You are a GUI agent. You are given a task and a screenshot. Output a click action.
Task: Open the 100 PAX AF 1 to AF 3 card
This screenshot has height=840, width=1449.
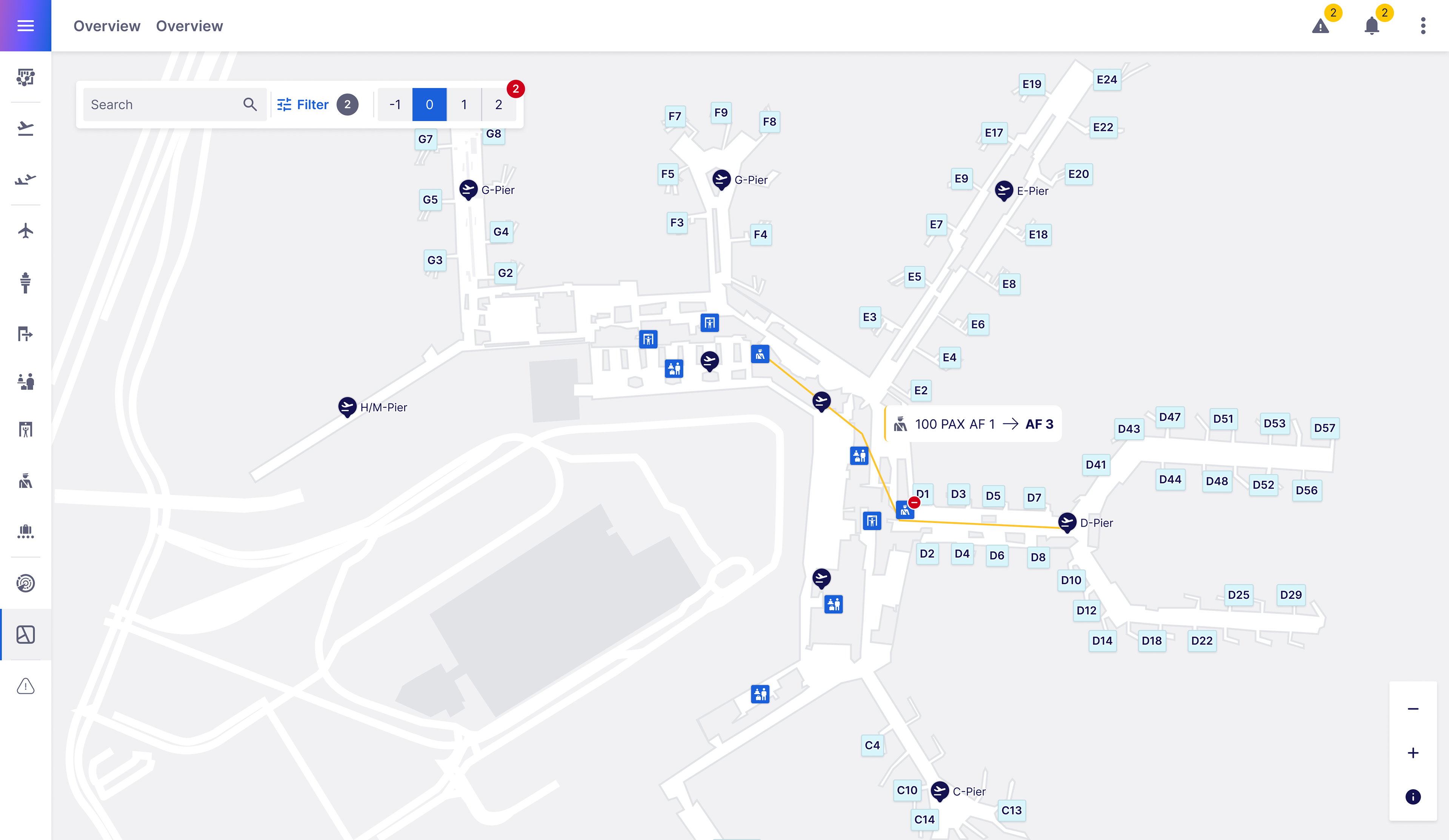point(972,424)
